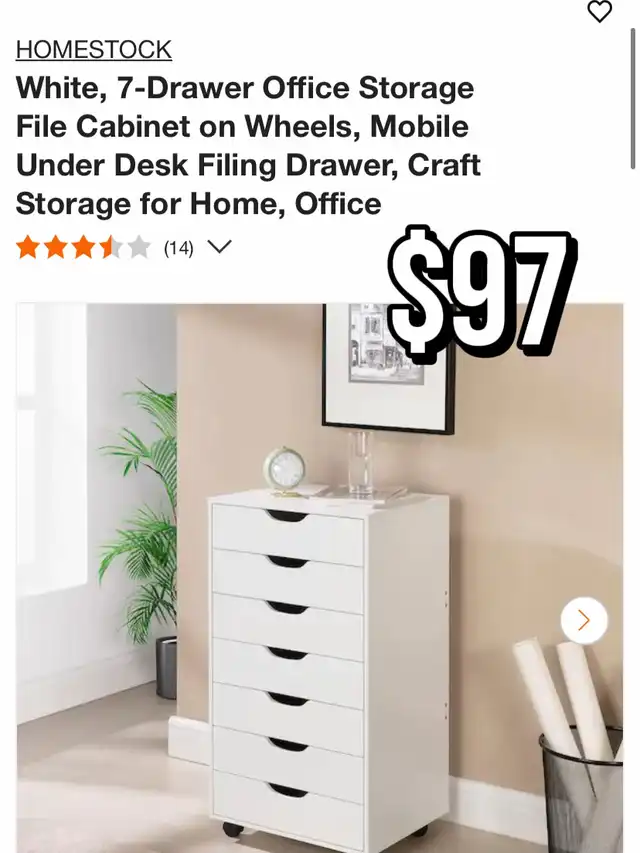
Task: Expand the star ratings breakdown
Action: pos(219,247)
